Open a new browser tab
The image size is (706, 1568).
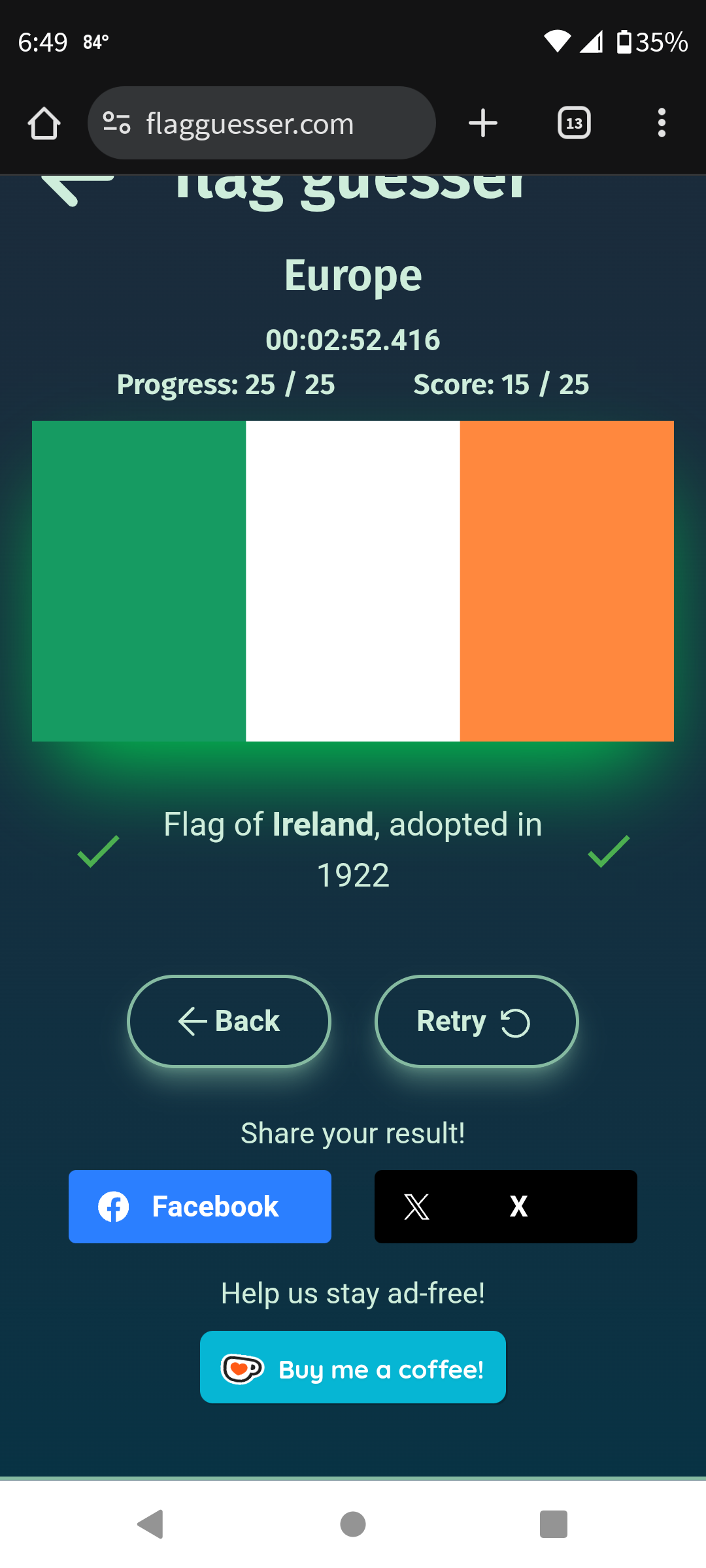pyautogui.click(x=483, y=123)
